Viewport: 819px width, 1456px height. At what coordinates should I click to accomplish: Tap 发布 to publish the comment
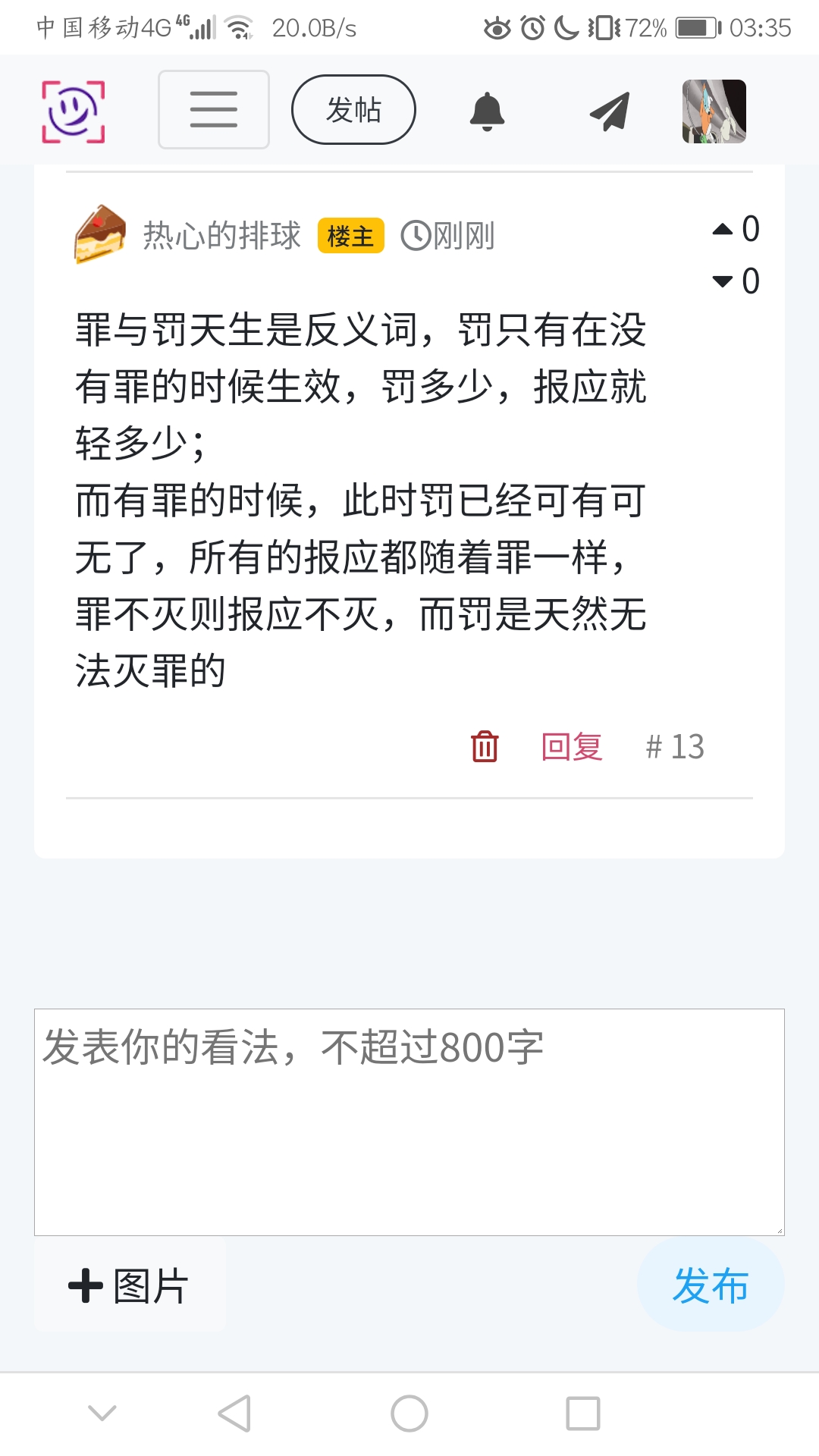click(711, 1285)
